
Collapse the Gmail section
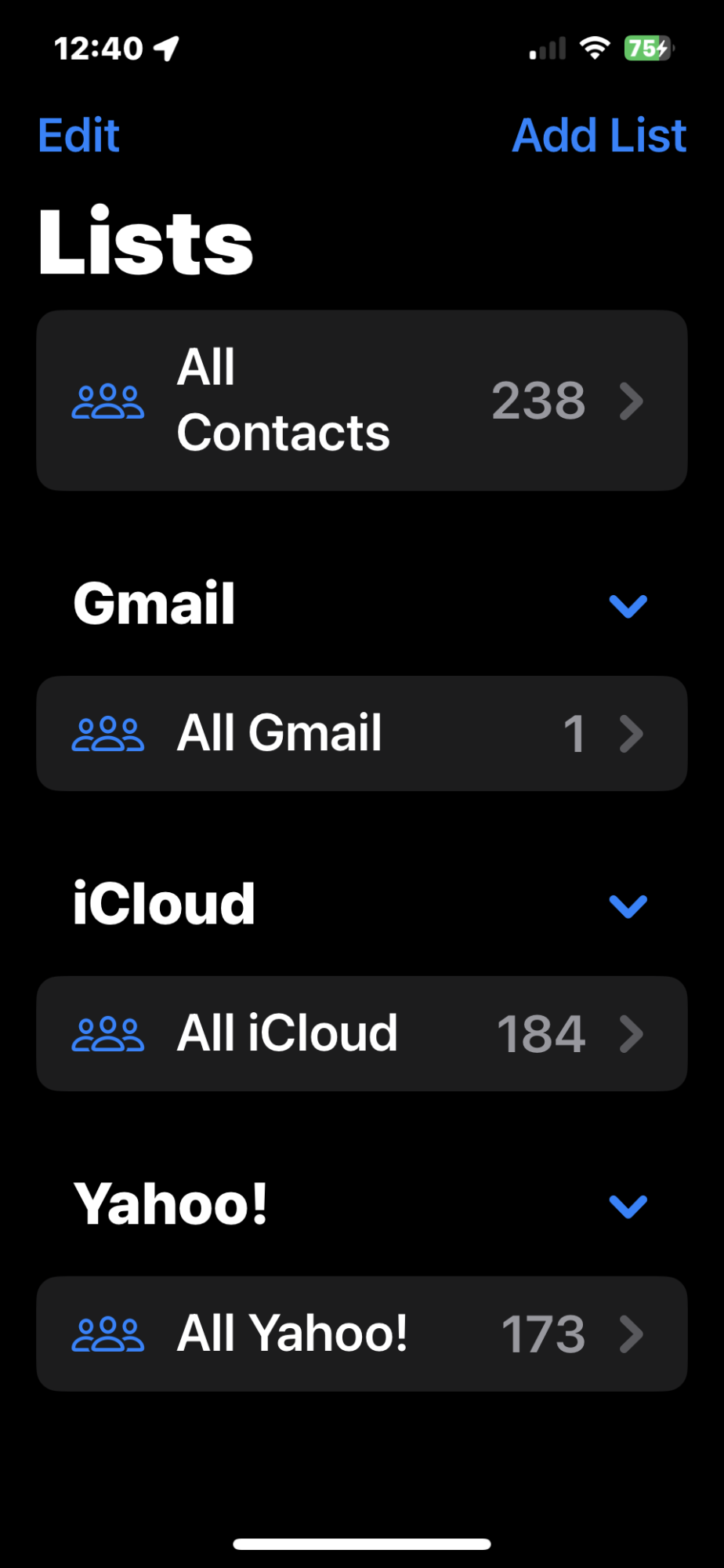click(x=628, y=605)
